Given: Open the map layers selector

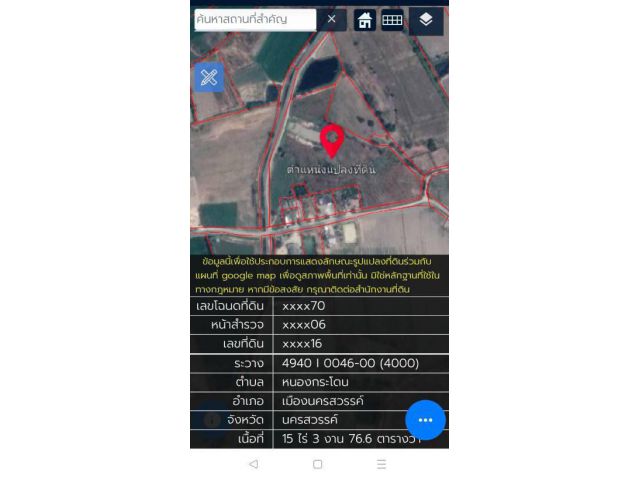Looking at the screenshot, I should coord(426,20).
